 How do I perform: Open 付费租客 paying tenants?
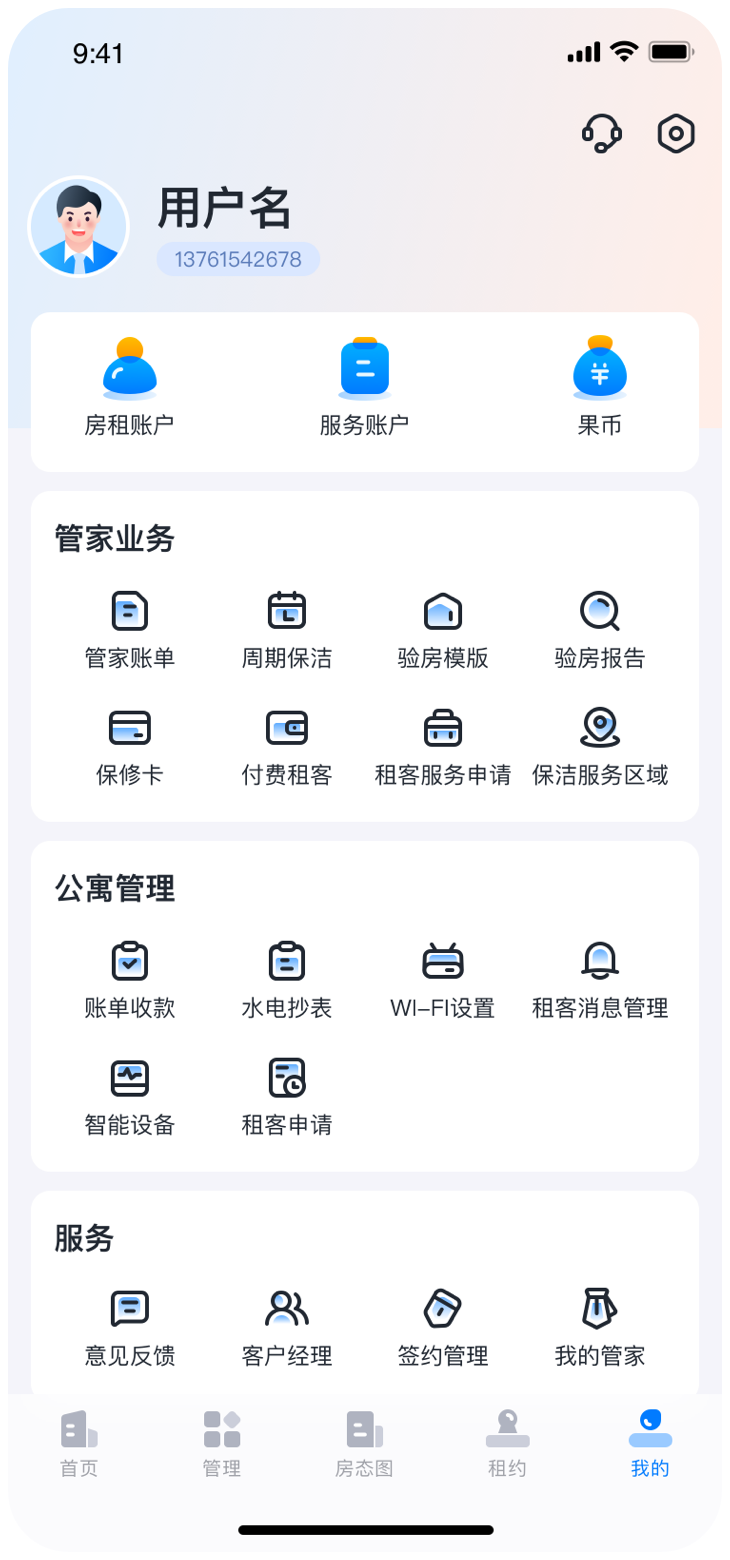coord(286,746)
